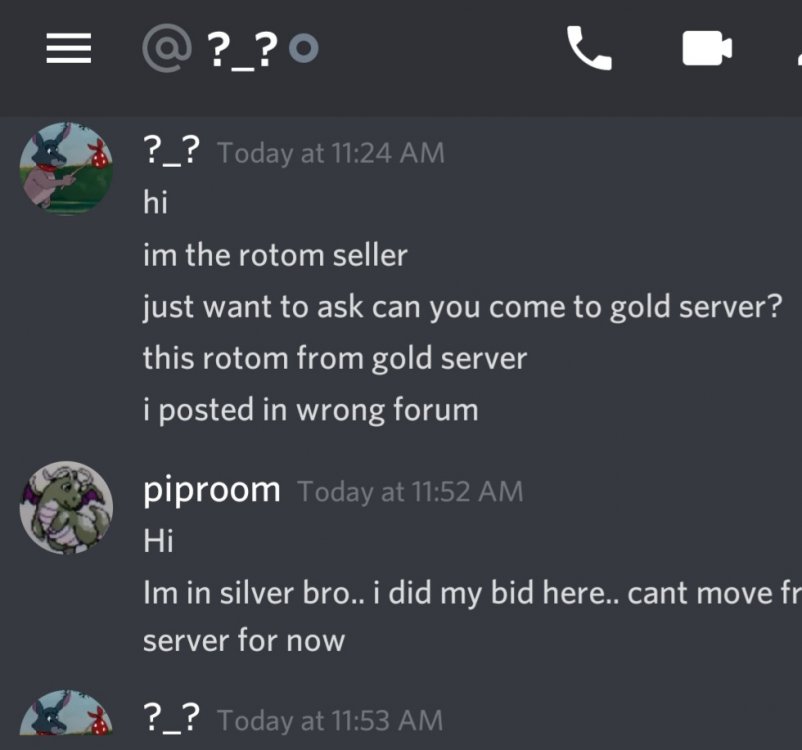View piproom's profile avatar
The height and width of the screenshot is (750, 802).
[x=66, y=507]
